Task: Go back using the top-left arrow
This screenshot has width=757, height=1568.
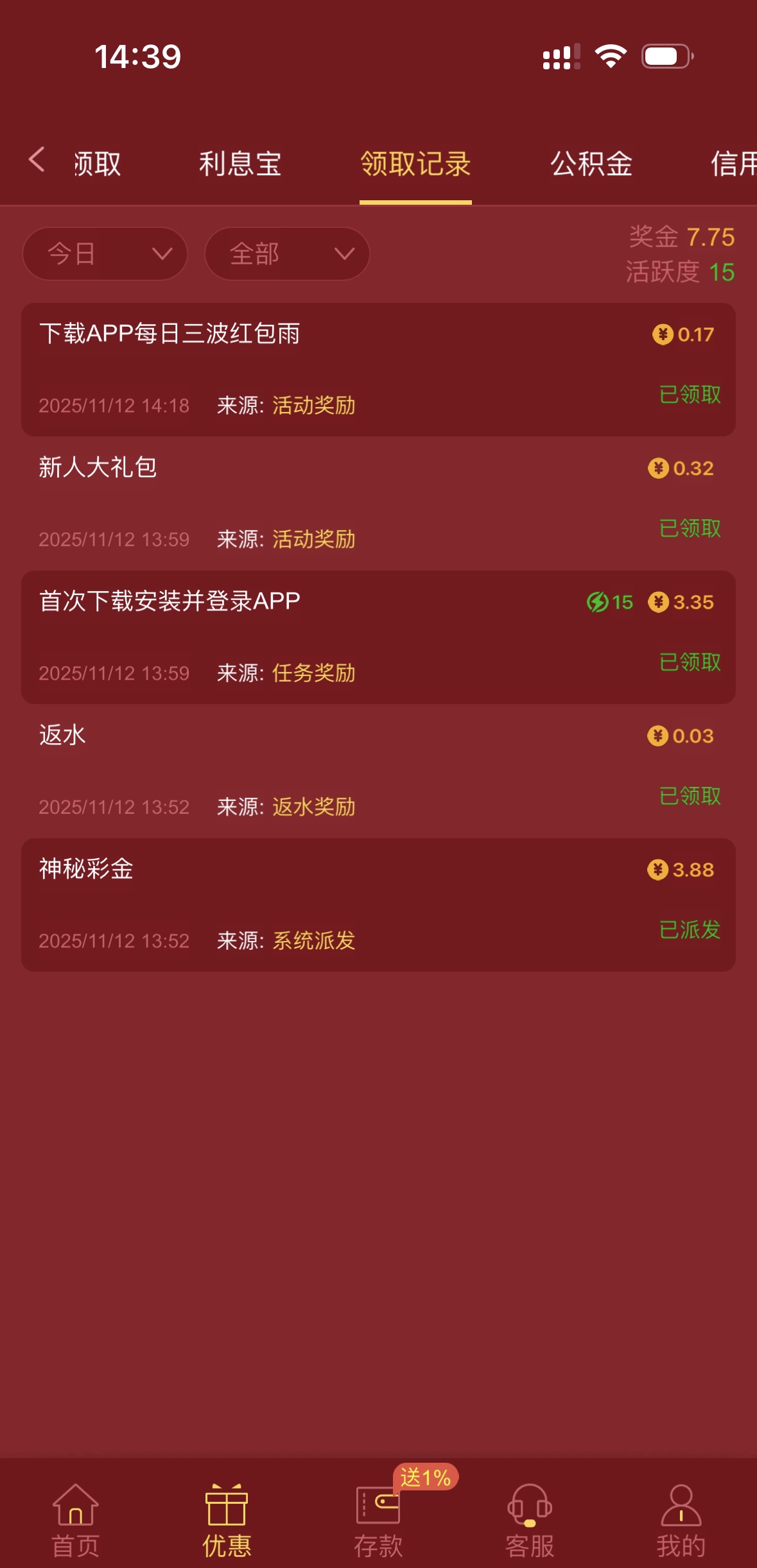Action: (x=37, y=160)
